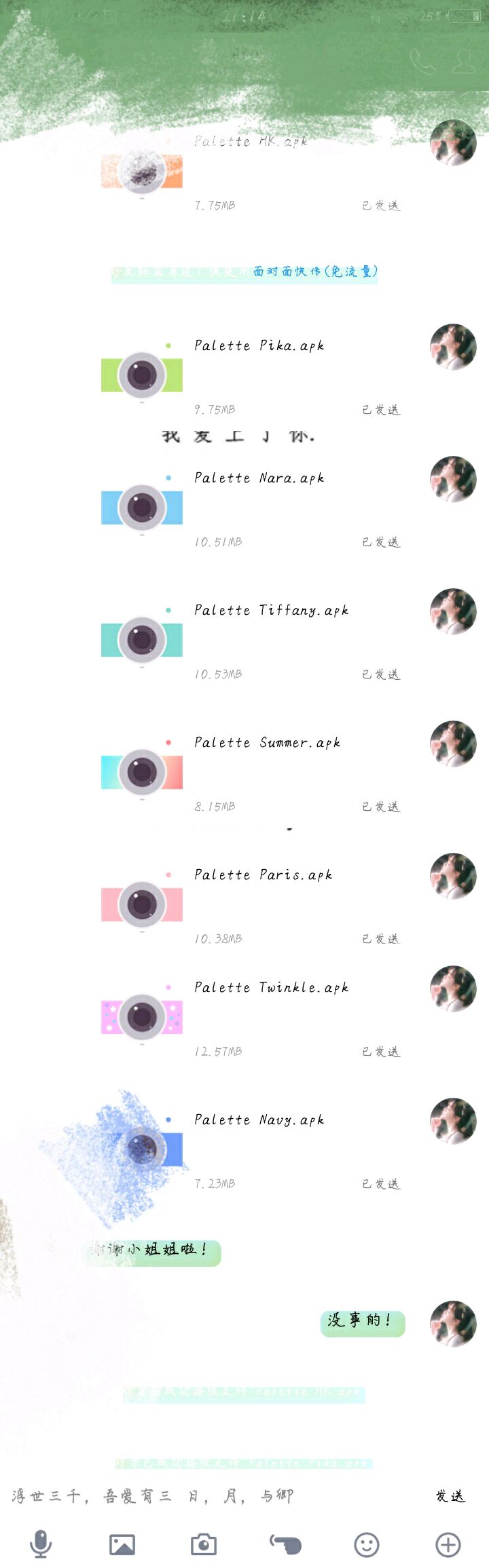Open the Palette Twinkle.apk file message
489x1568 pixels.
click(251, 1017)
